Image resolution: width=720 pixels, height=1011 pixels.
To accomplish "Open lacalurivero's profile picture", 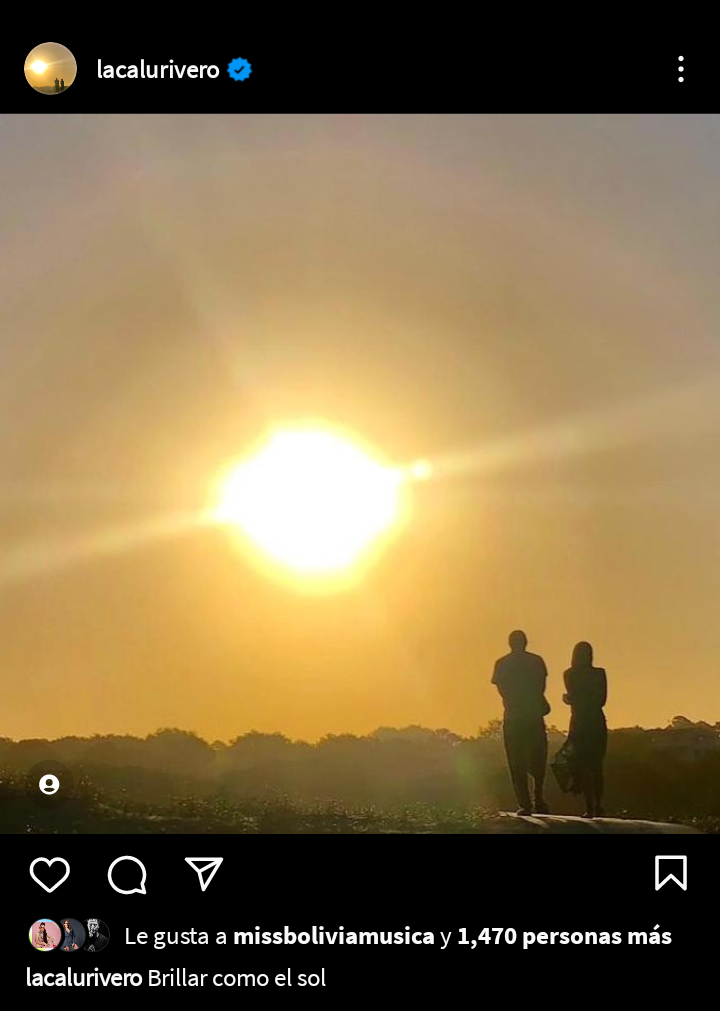I will click(x=50, y=69).
